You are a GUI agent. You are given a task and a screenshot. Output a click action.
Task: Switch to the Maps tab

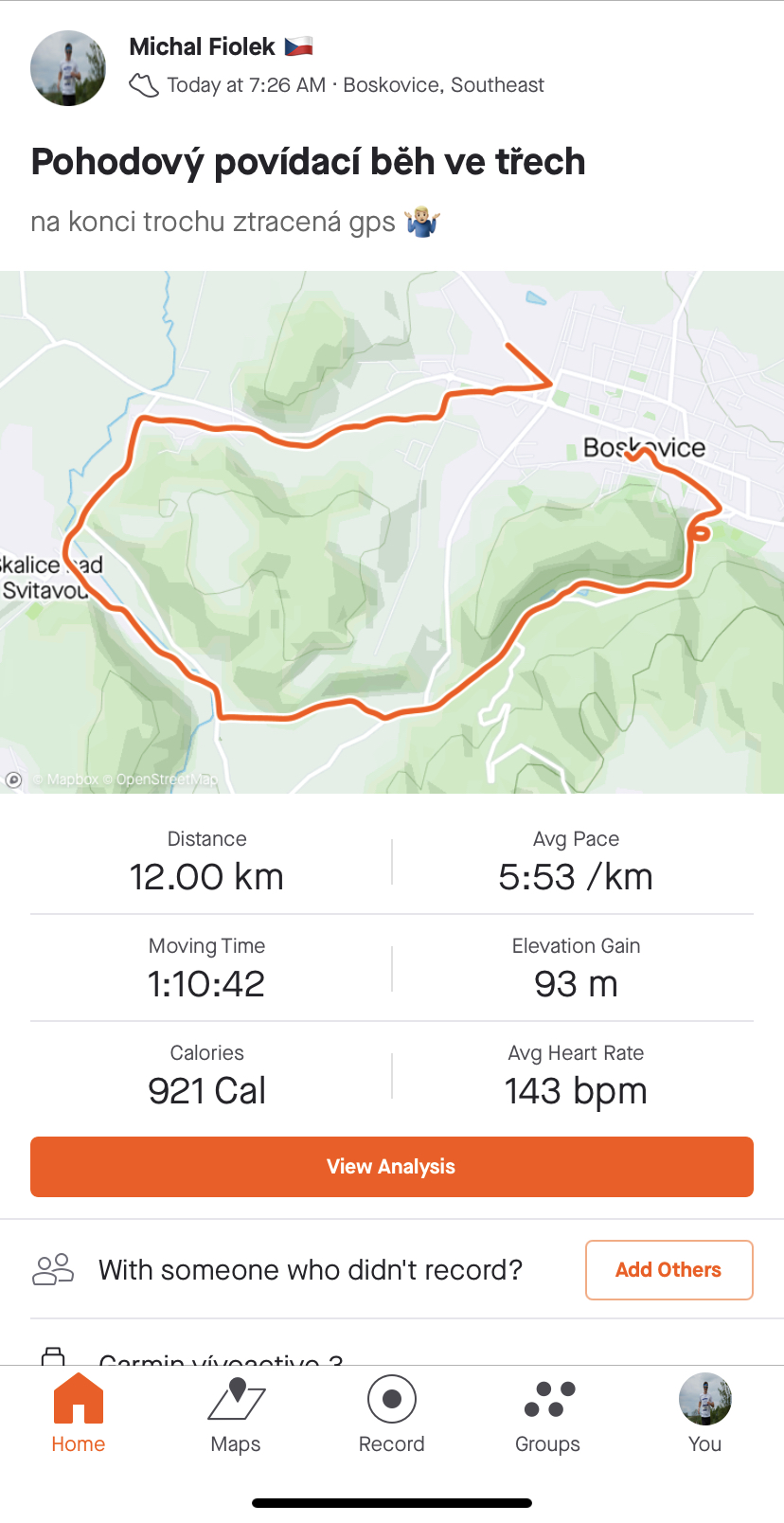click(236, 1414)
